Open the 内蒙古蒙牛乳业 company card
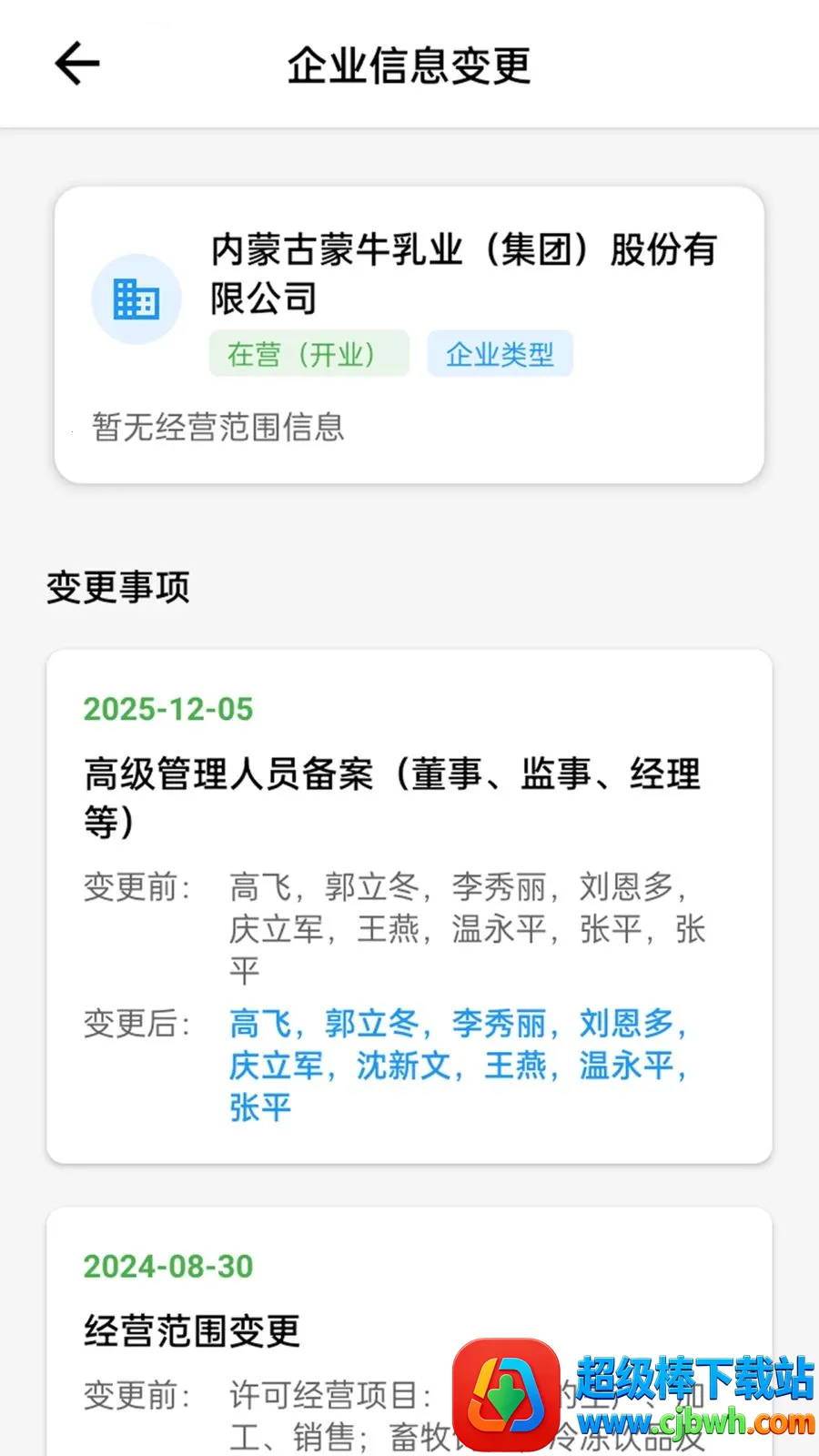The width and height of the screenshot is (819, 1456). click(409, 335)
